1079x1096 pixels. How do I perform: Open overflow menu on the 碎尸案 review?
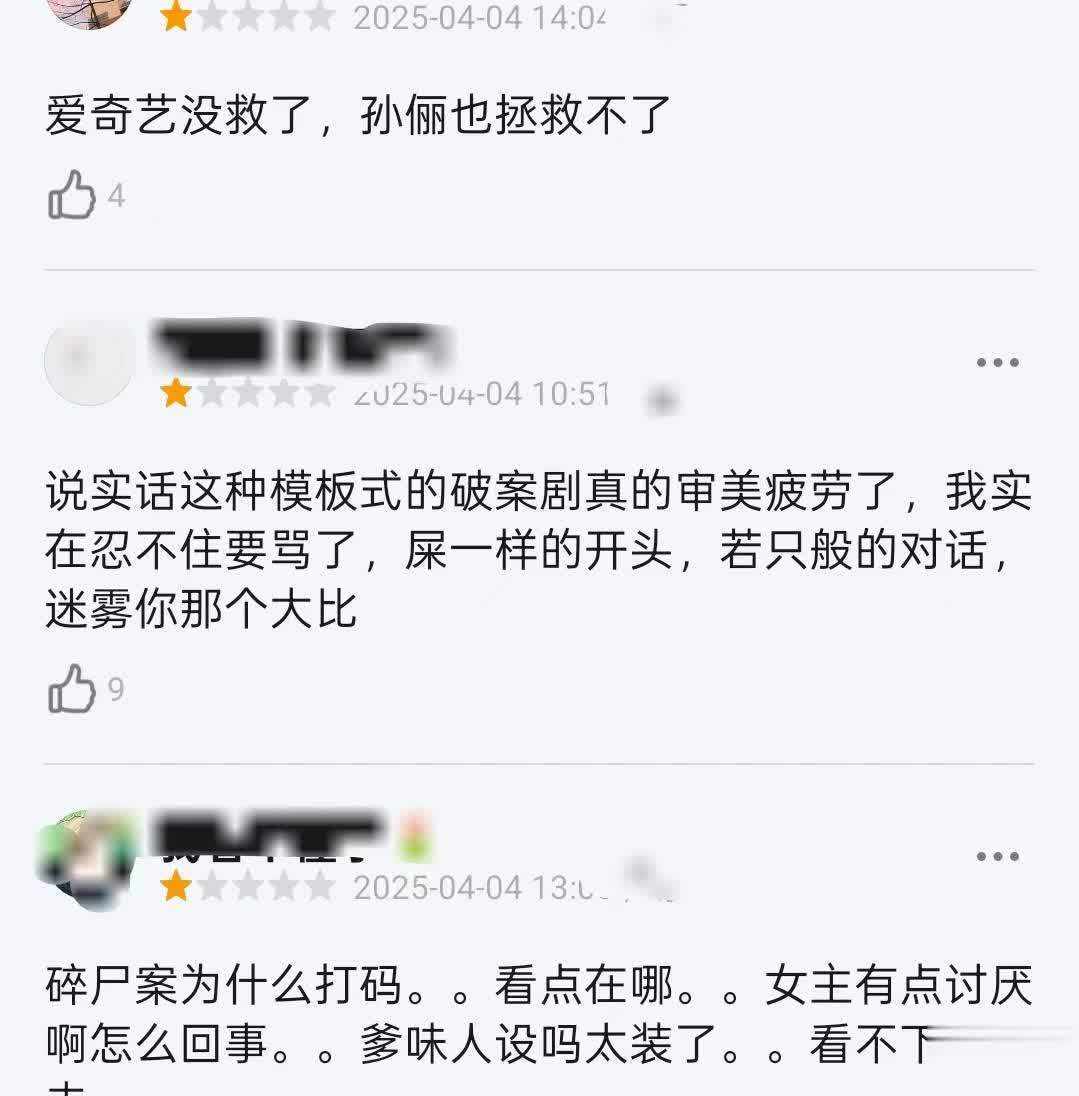(997, 856)
